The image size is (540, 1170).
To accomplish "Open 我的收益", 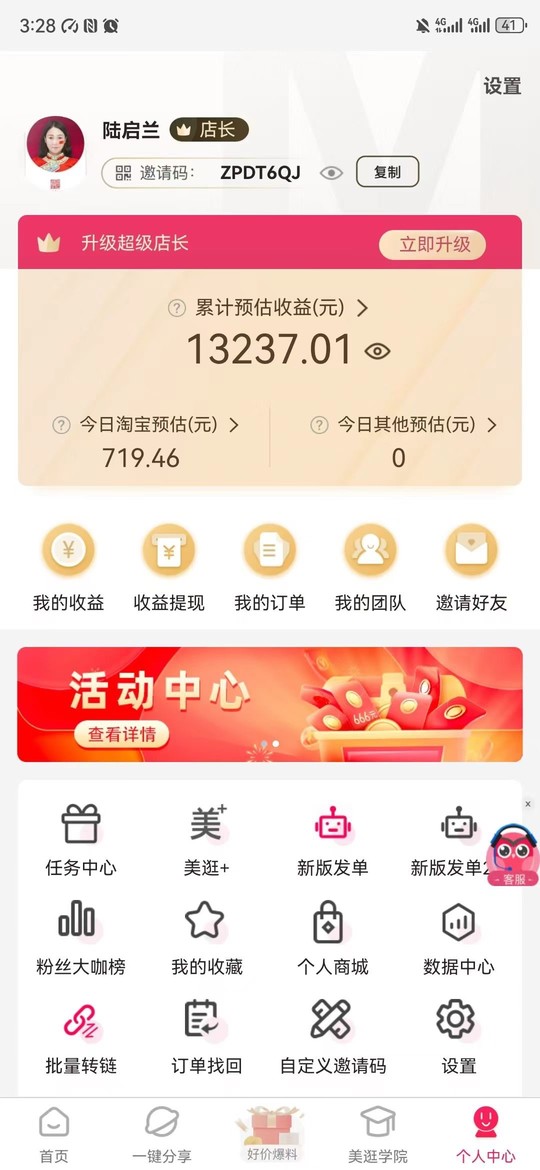I will [x=68, y=569].
